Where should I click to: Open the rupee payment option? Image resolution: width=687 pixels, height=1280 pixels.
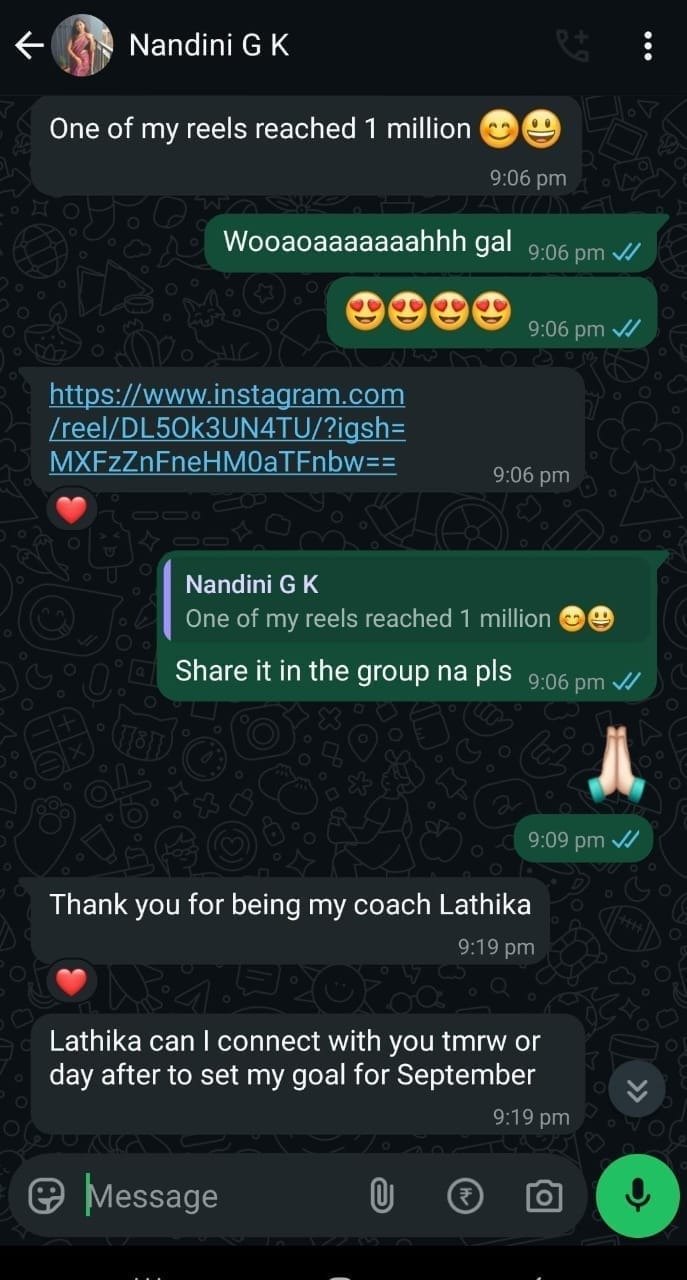point(464,1196)
